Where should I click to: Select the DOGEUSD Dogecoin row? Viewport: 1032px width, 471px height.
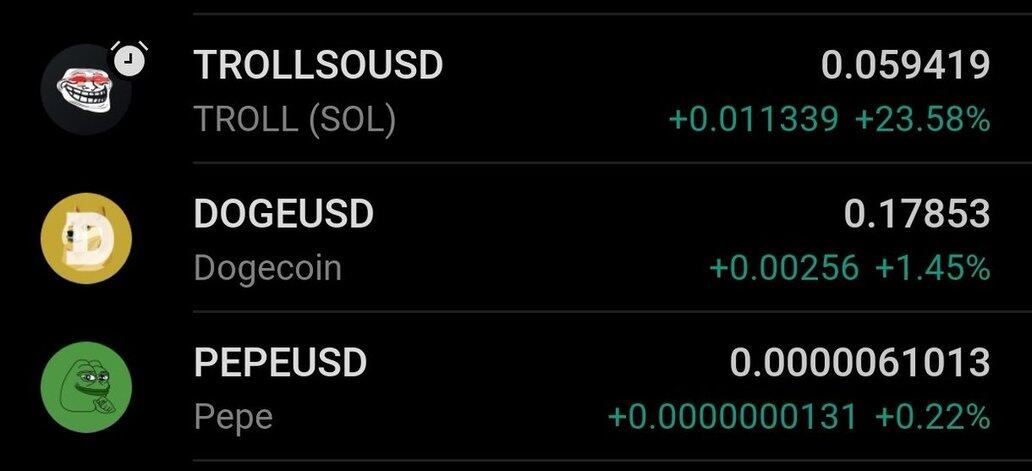coord(516,239)
